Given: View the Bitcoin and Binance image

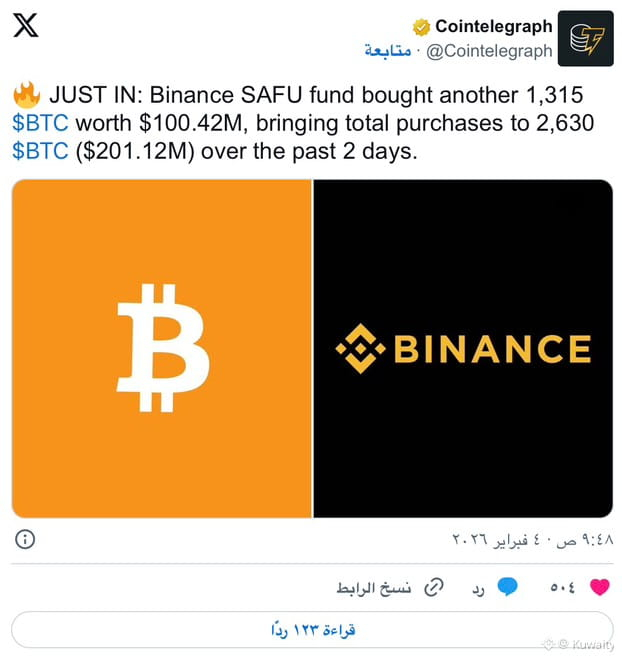Looking at the screenshot, I should click(x=312, y=348).
